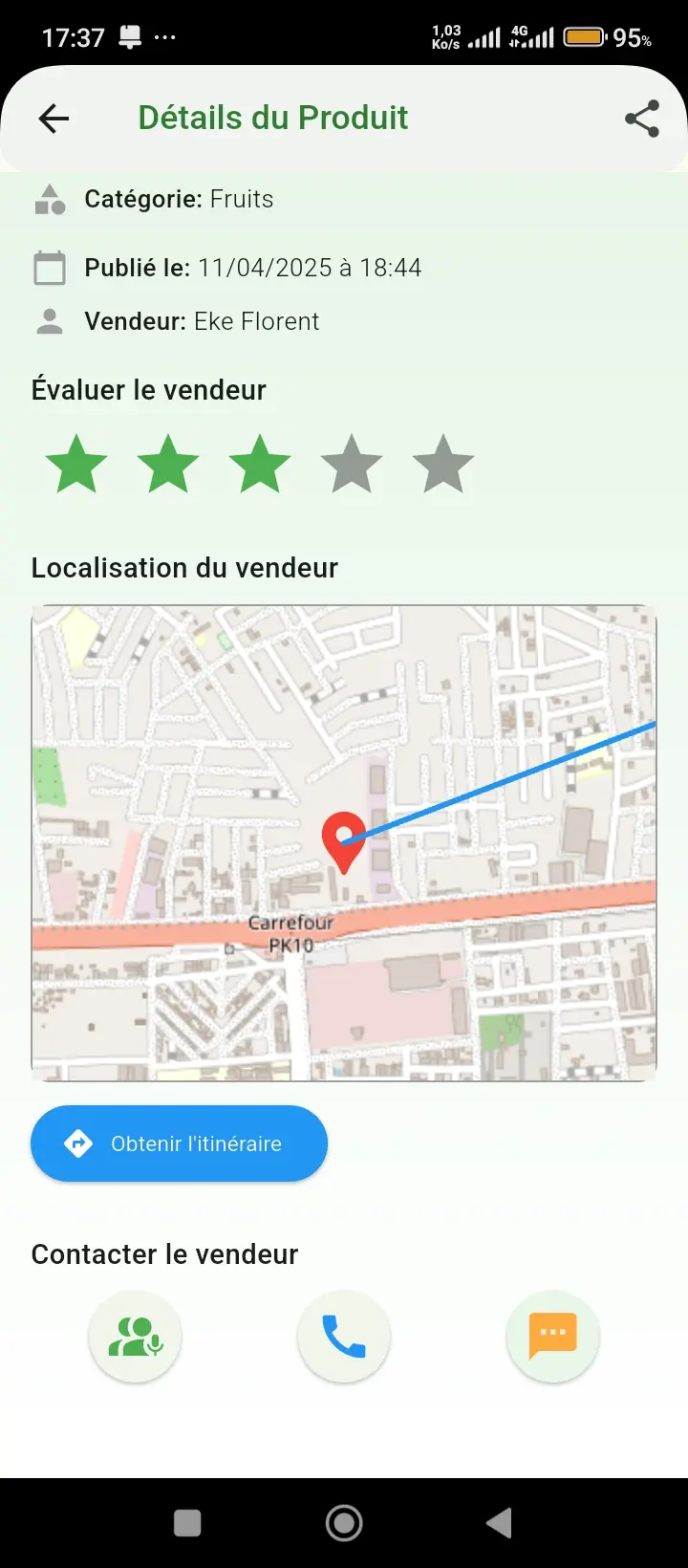Give the seller five stars
This screenshot has height=1568, width=688.
pyautogui.click(x=443, y=465)
